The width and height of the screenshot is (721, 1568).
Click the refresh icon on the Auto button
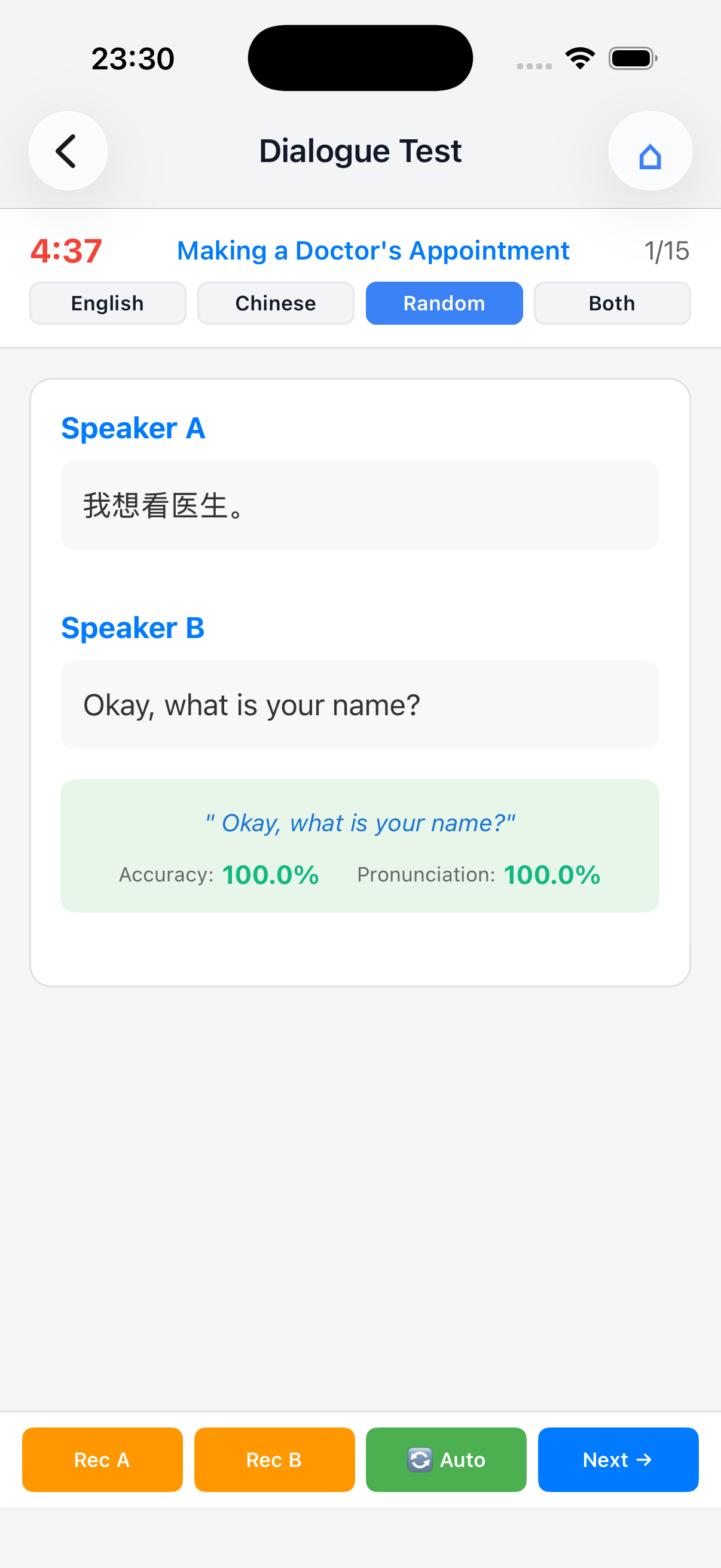421,1460
